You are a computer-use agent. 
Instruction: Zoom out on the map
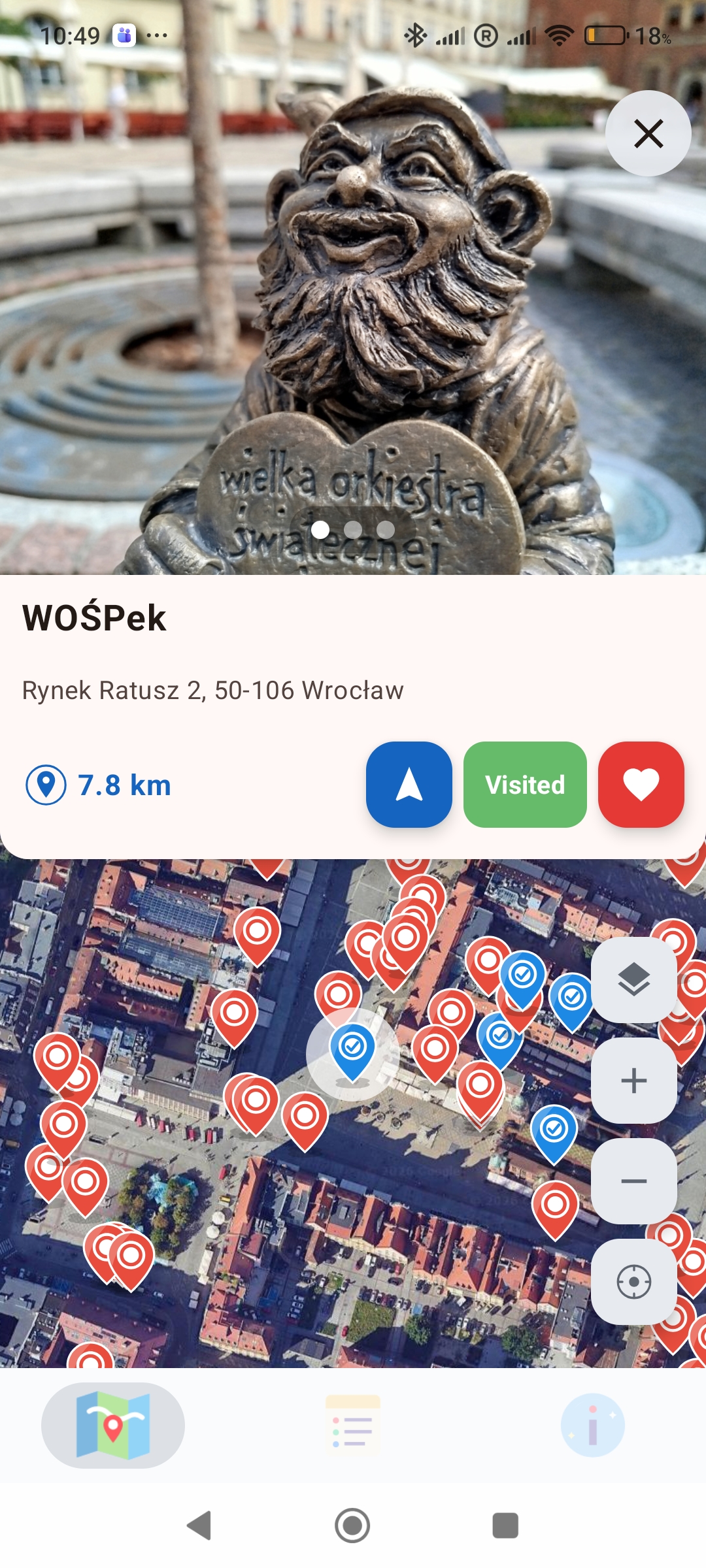pos(633,1181)
